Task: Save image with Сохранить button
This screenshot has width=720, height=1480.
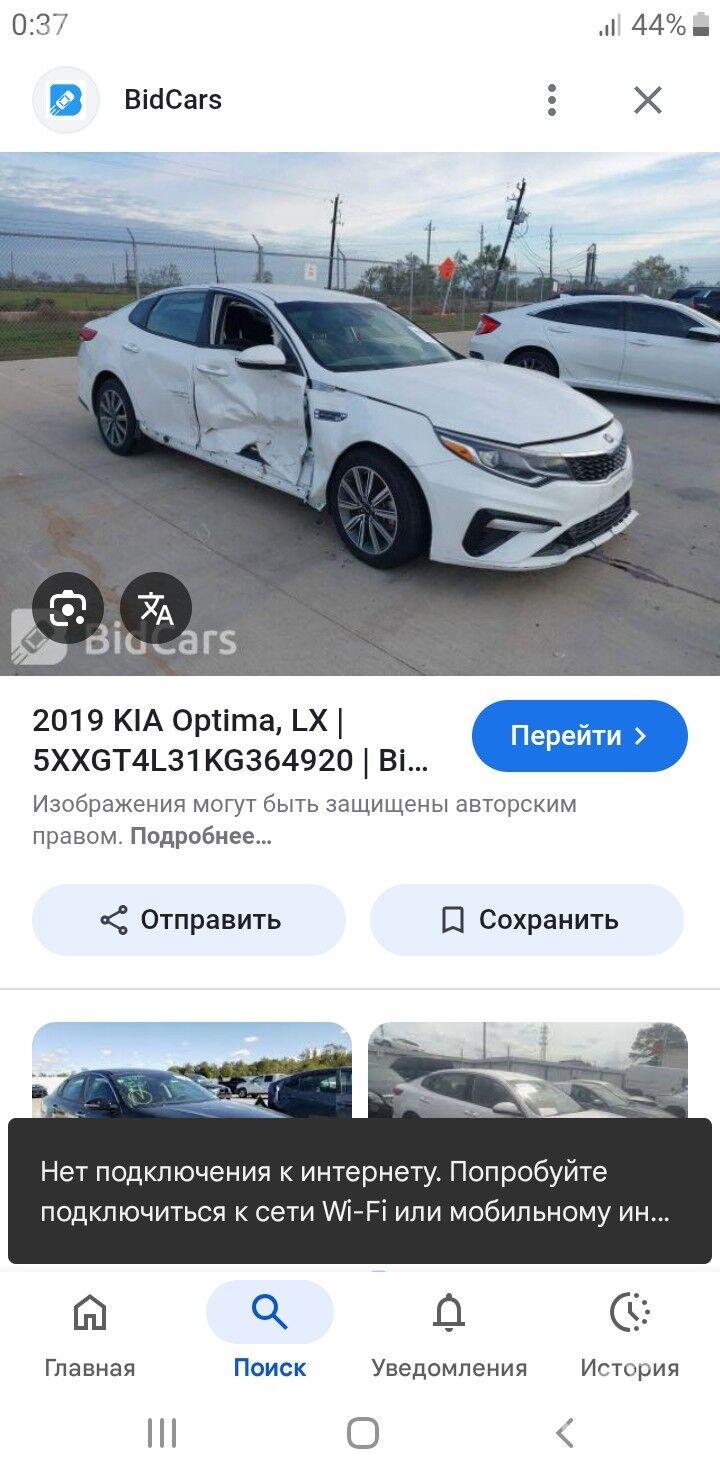Action: point(527,920)
